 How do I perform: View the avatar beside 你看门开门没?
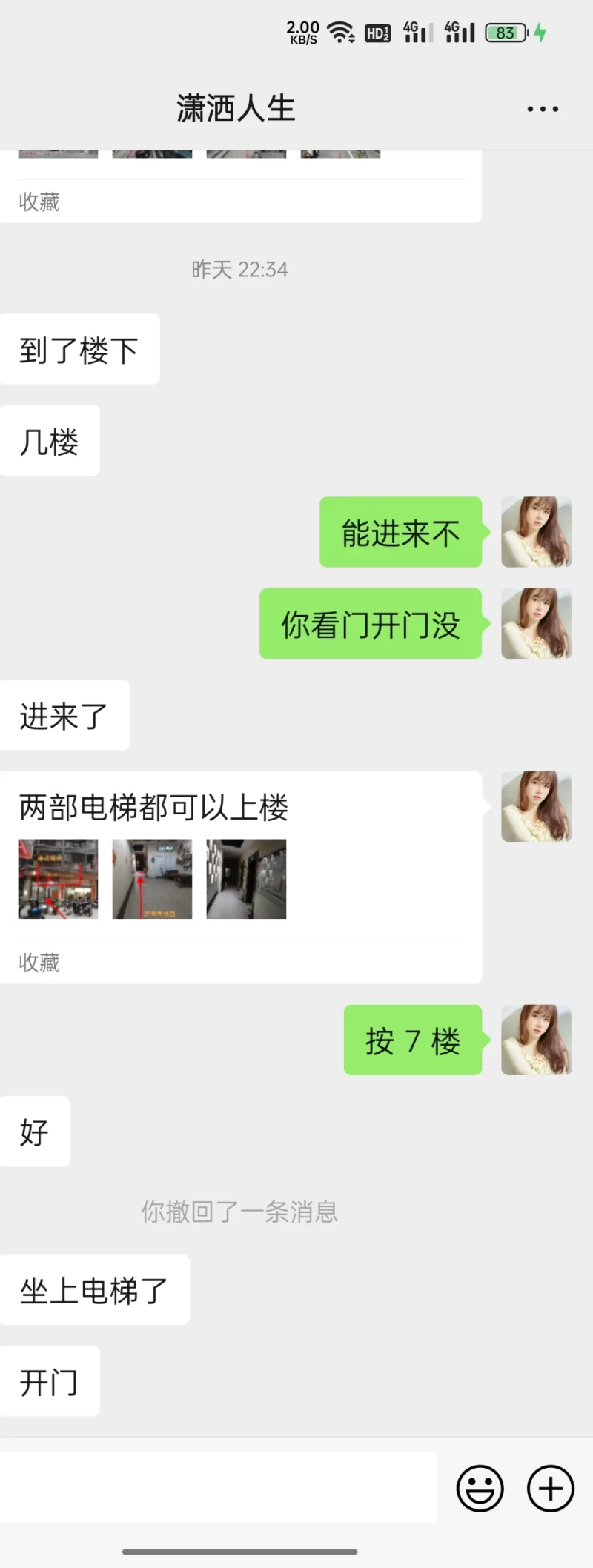pyautogui.click(x=536, y=623)
